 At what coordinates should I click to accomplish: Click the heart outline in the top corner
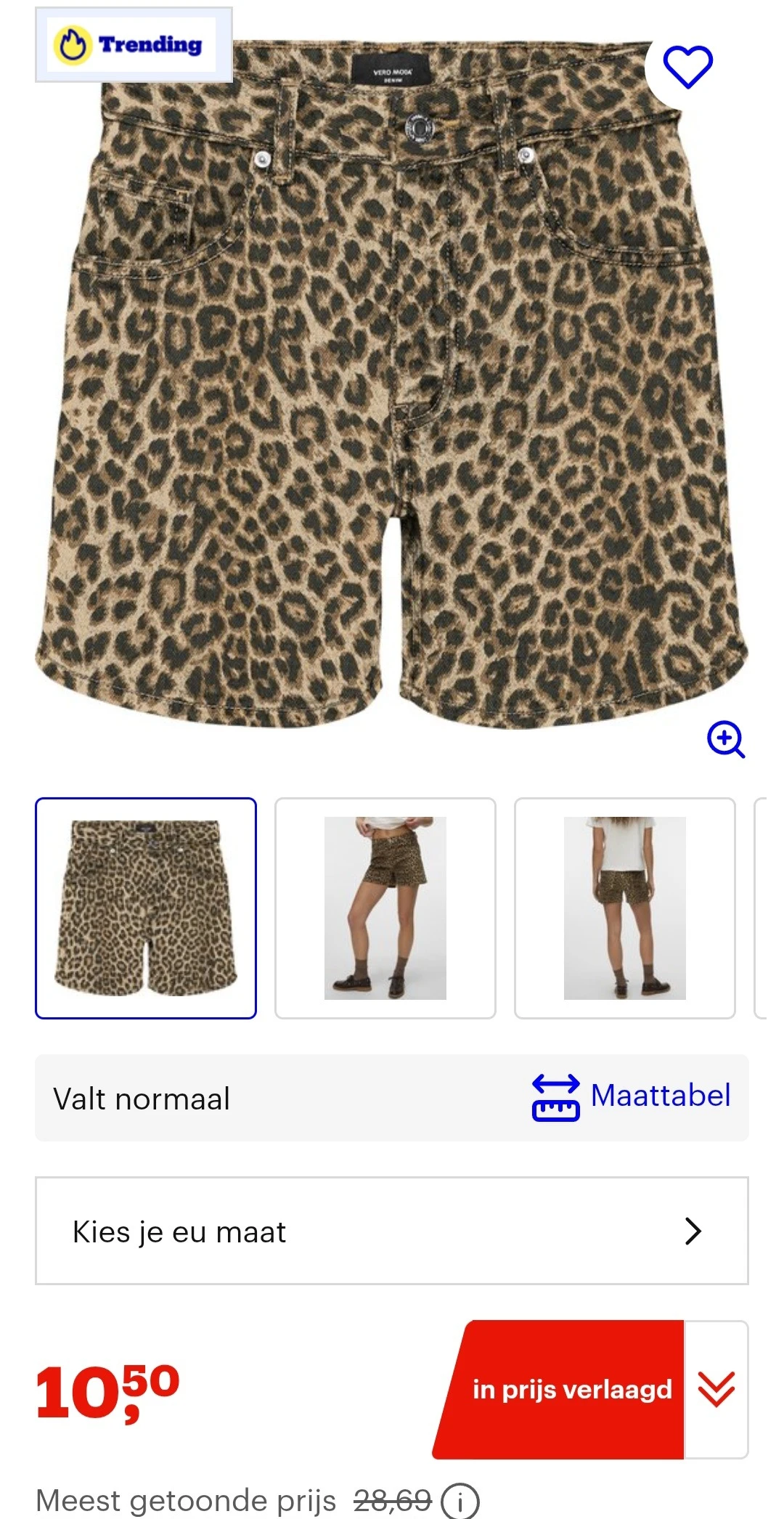[689, 69]
